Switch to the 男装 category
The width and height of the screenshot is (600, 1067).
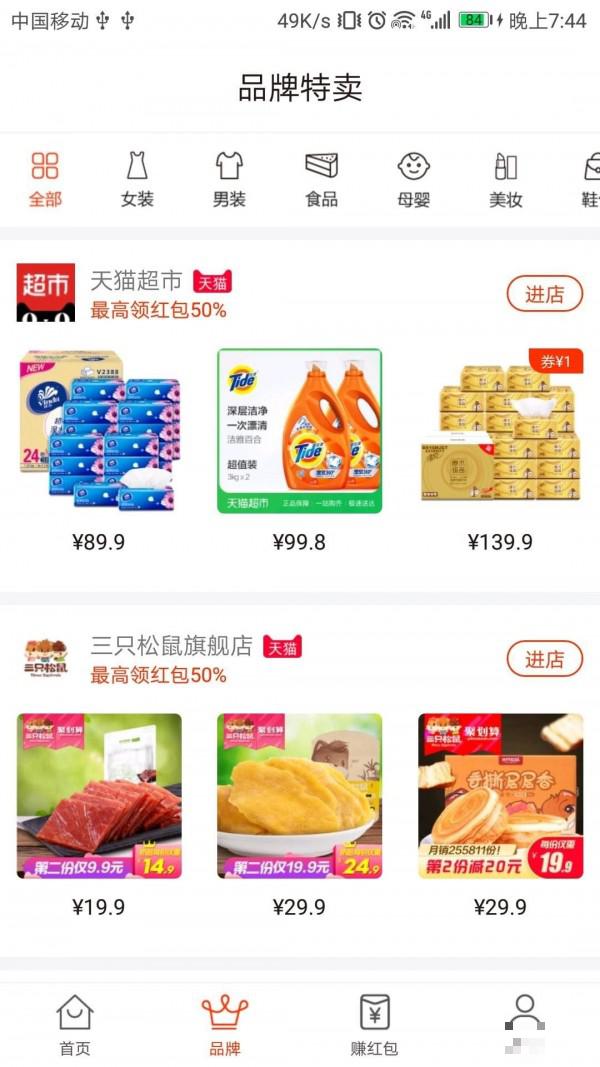pyautogui.click(x=229, y=180)
